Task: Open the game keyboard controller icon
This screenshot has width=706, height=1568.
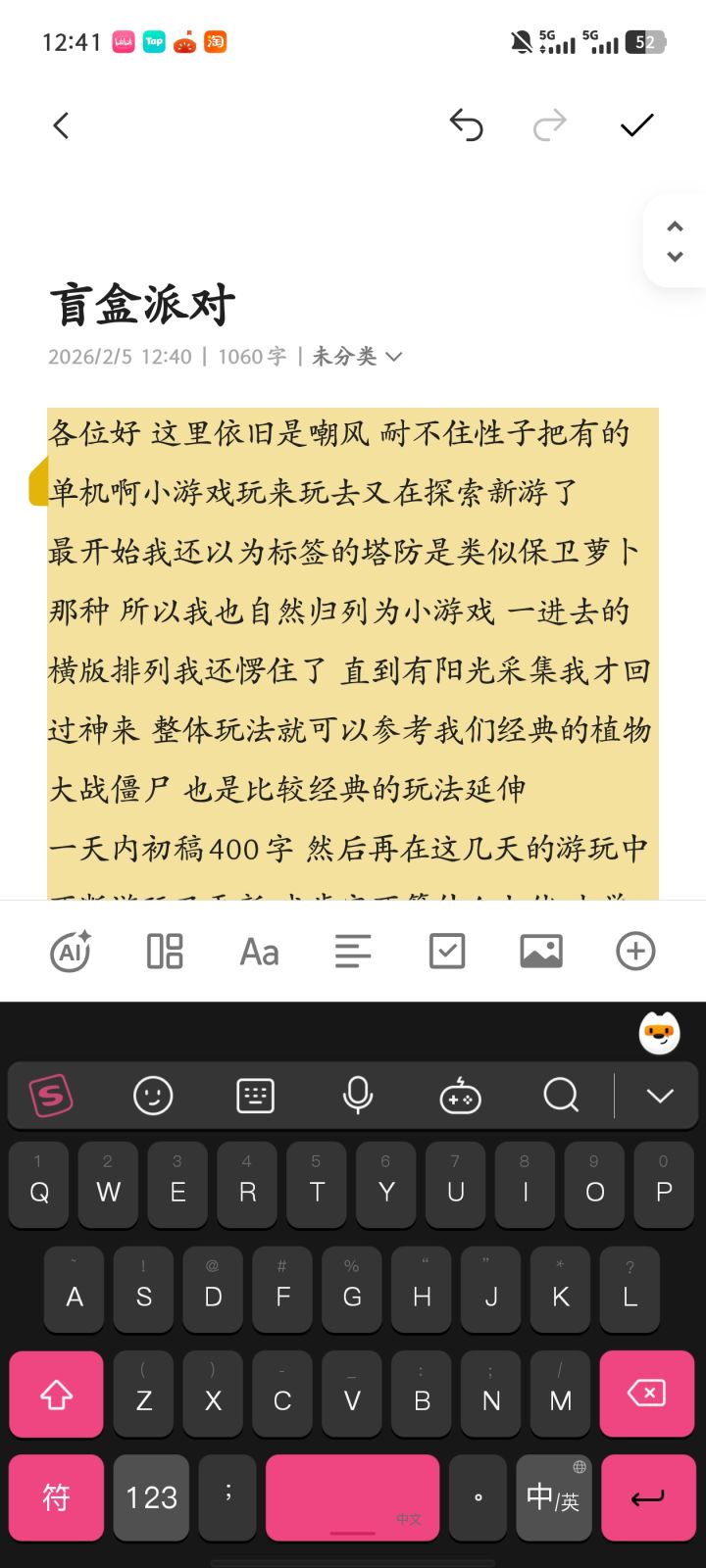Action: 461,1098
